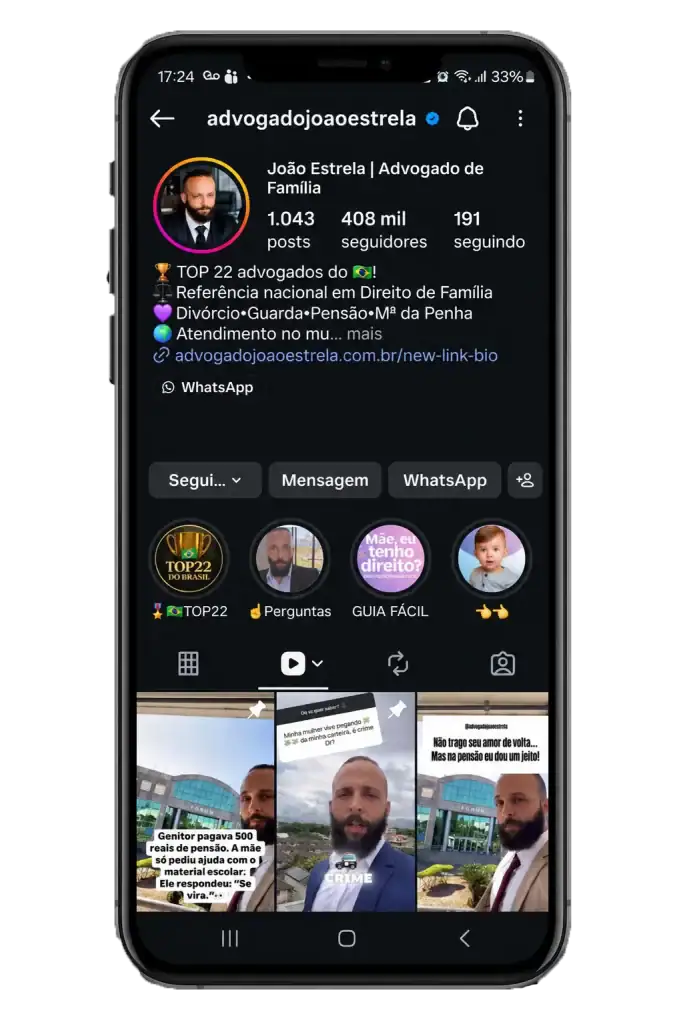Open the GUIA FÁCIL story highlight
Viewport: 683px width, 1024px height.
(390, 559)
